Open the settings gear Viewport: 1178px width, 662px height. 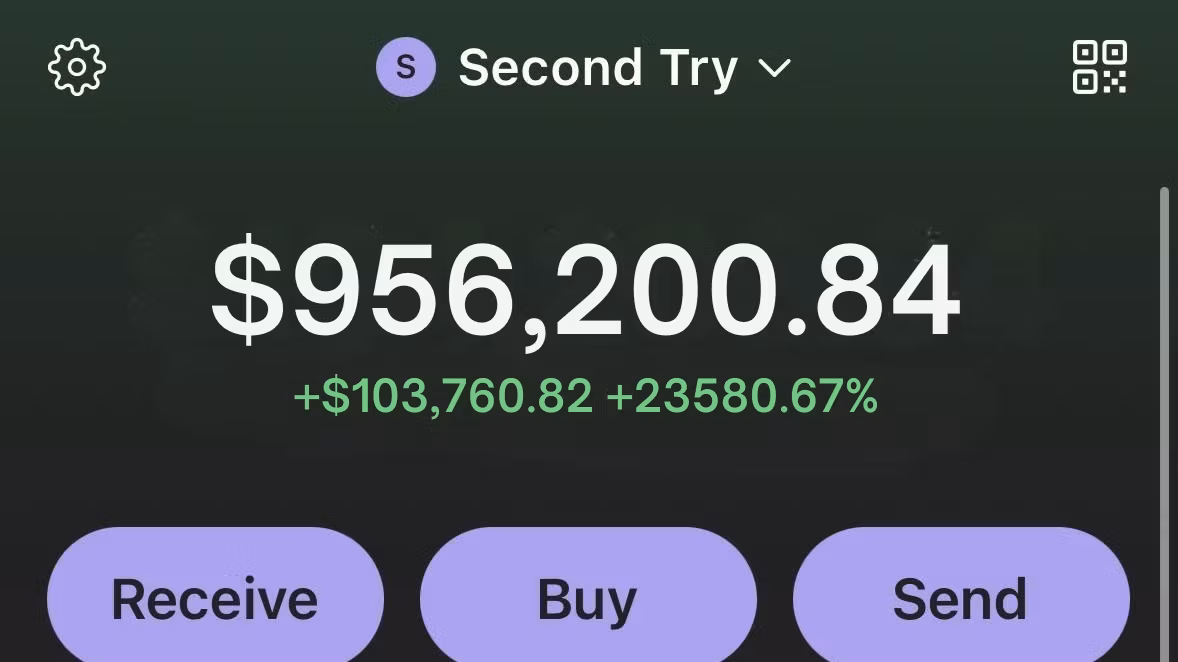point(77,67)
